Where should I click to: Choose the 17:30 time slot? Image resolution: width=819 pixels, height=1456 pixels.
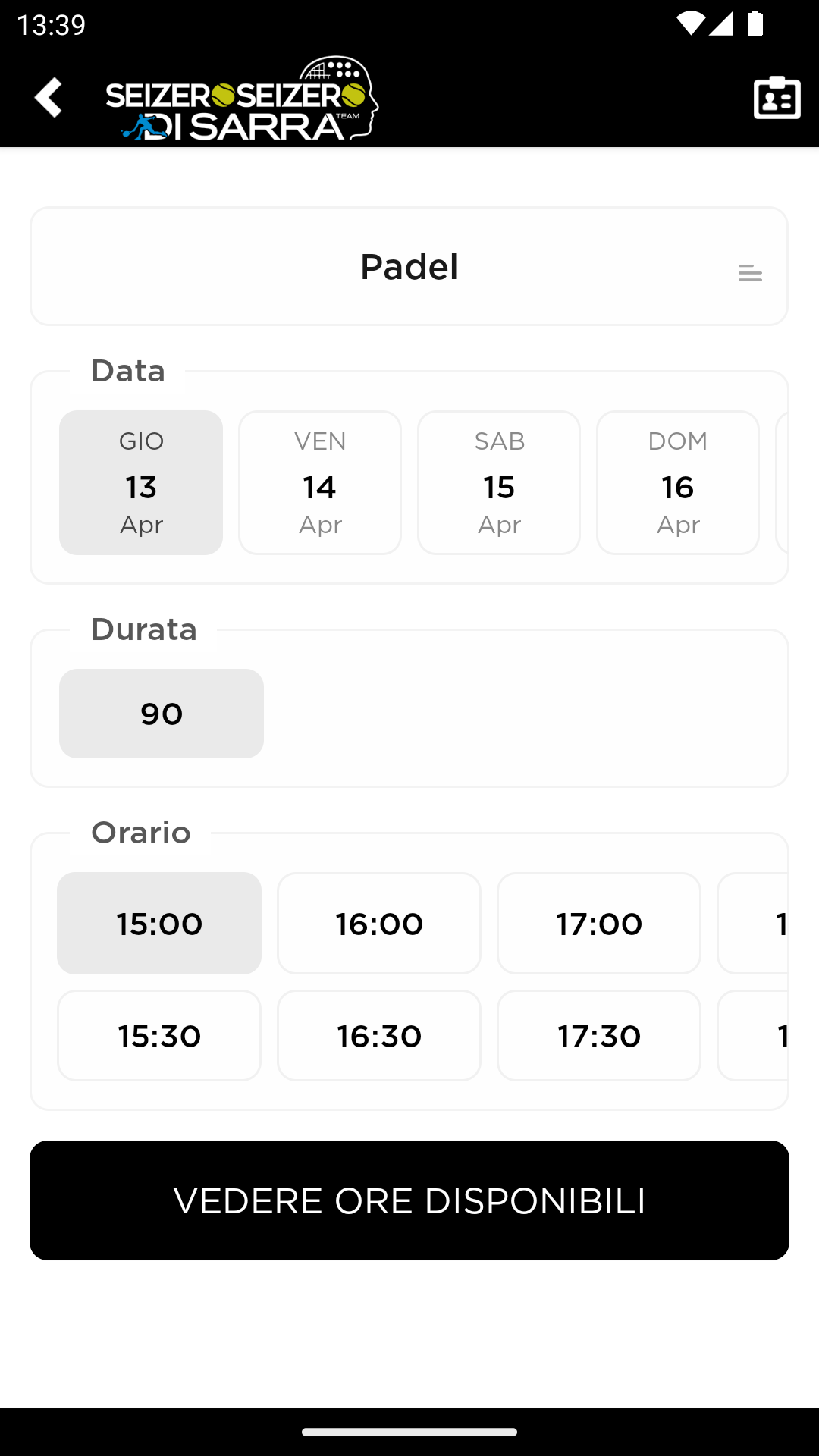599,1035
